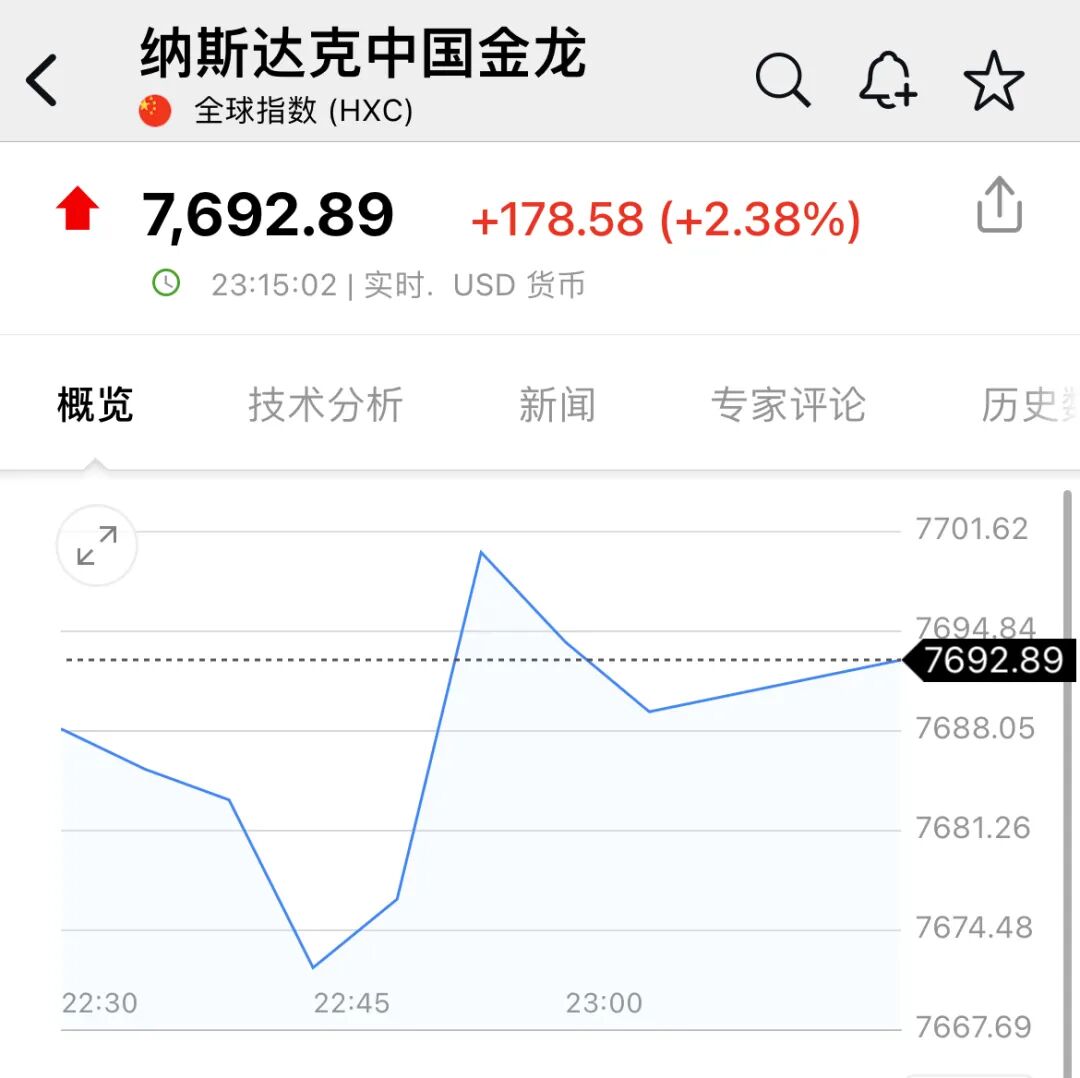Add the index to watchlist with the star

994,82
